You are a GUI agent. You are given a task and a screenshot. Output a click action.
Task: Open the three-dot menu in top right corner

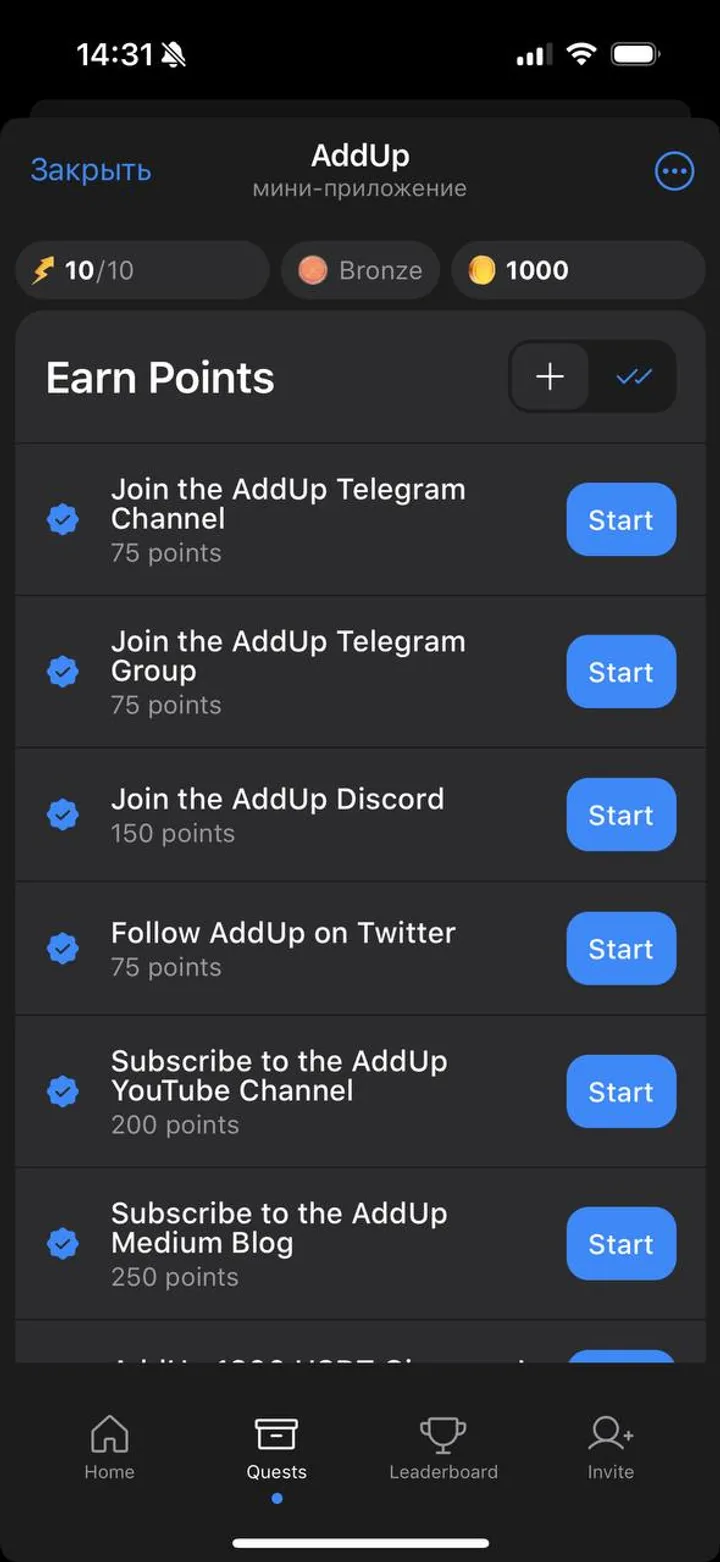[674, 171]
